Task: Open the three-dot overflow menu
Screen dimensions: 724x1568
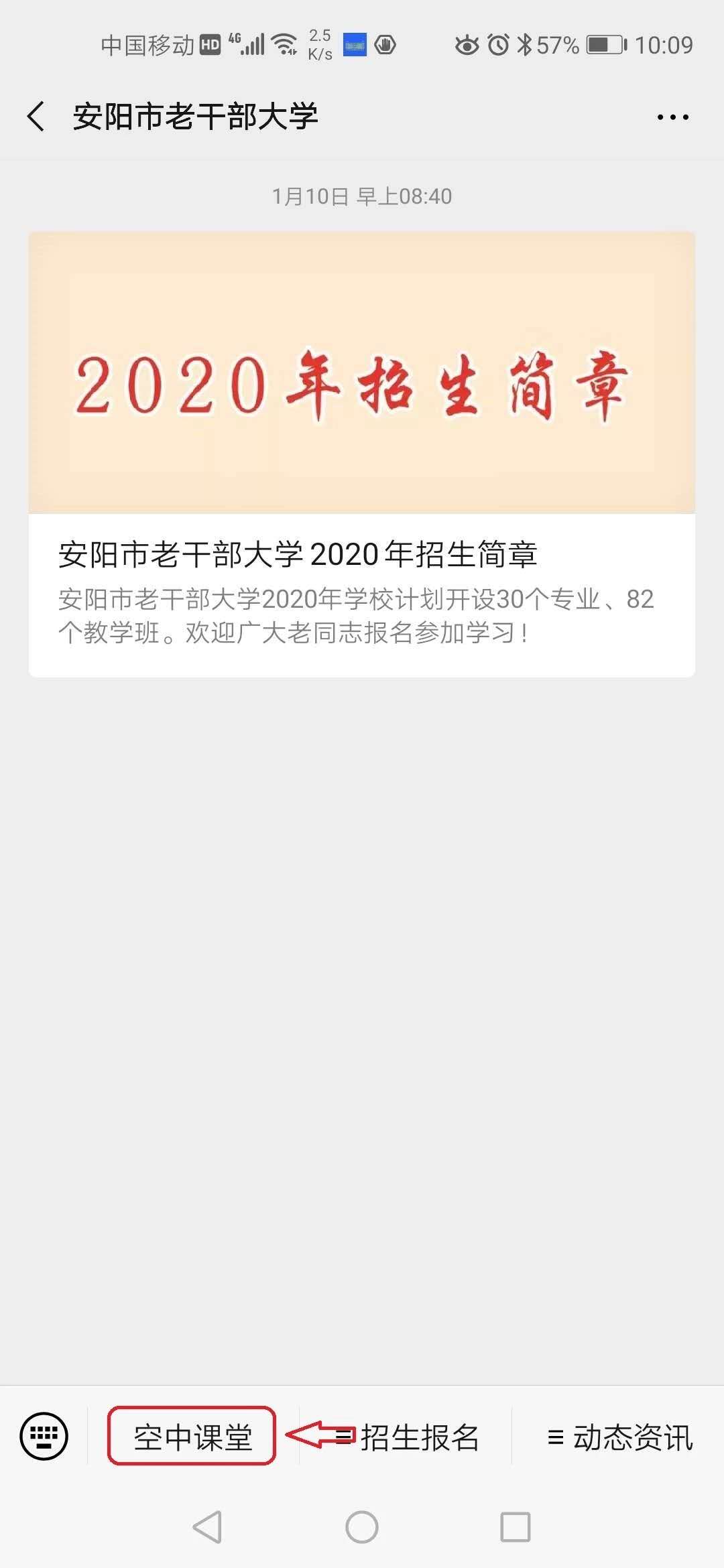Action: tap(672, 117)
